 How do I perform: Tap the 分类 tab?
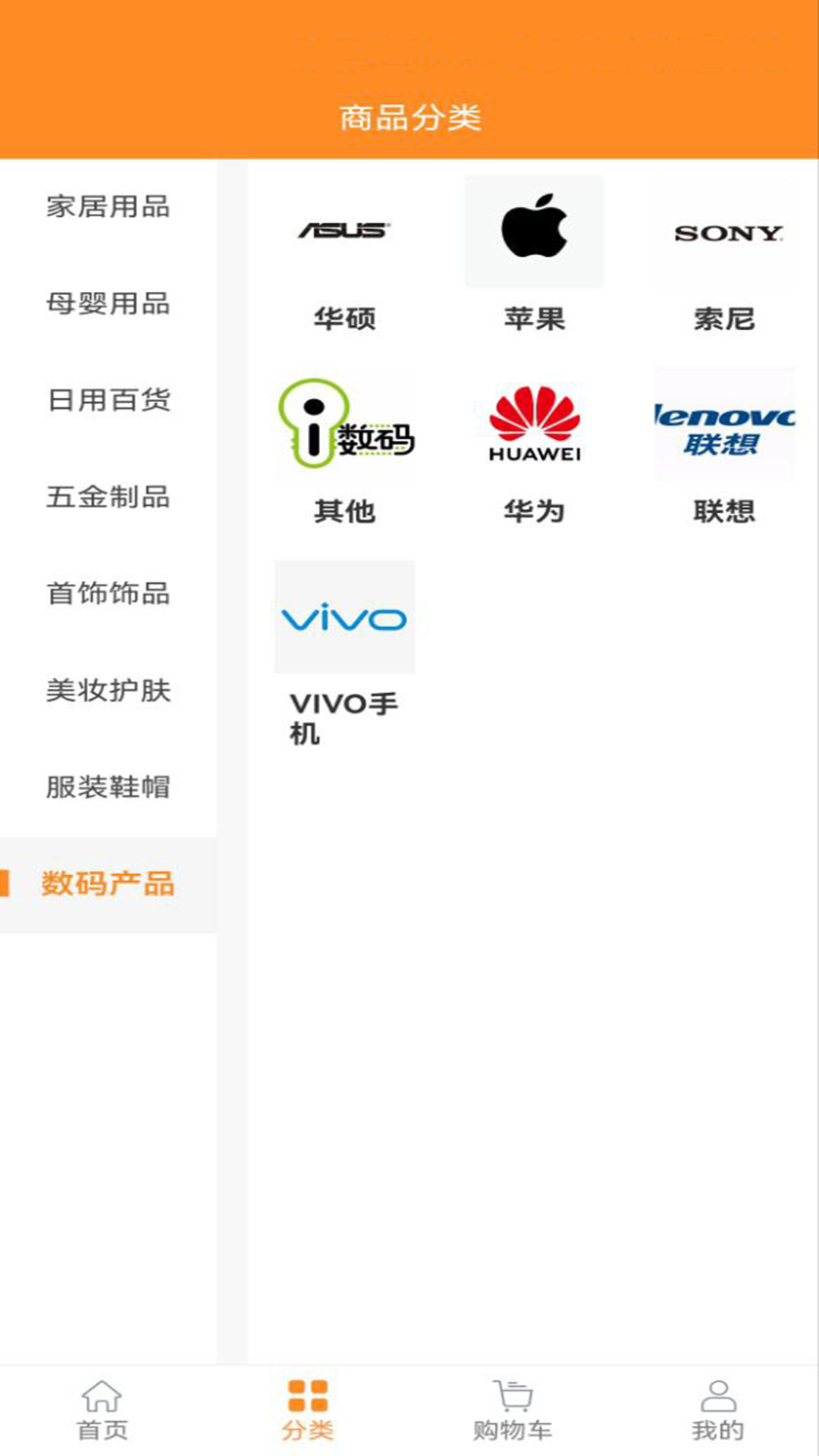click(x=307, y=1410)
